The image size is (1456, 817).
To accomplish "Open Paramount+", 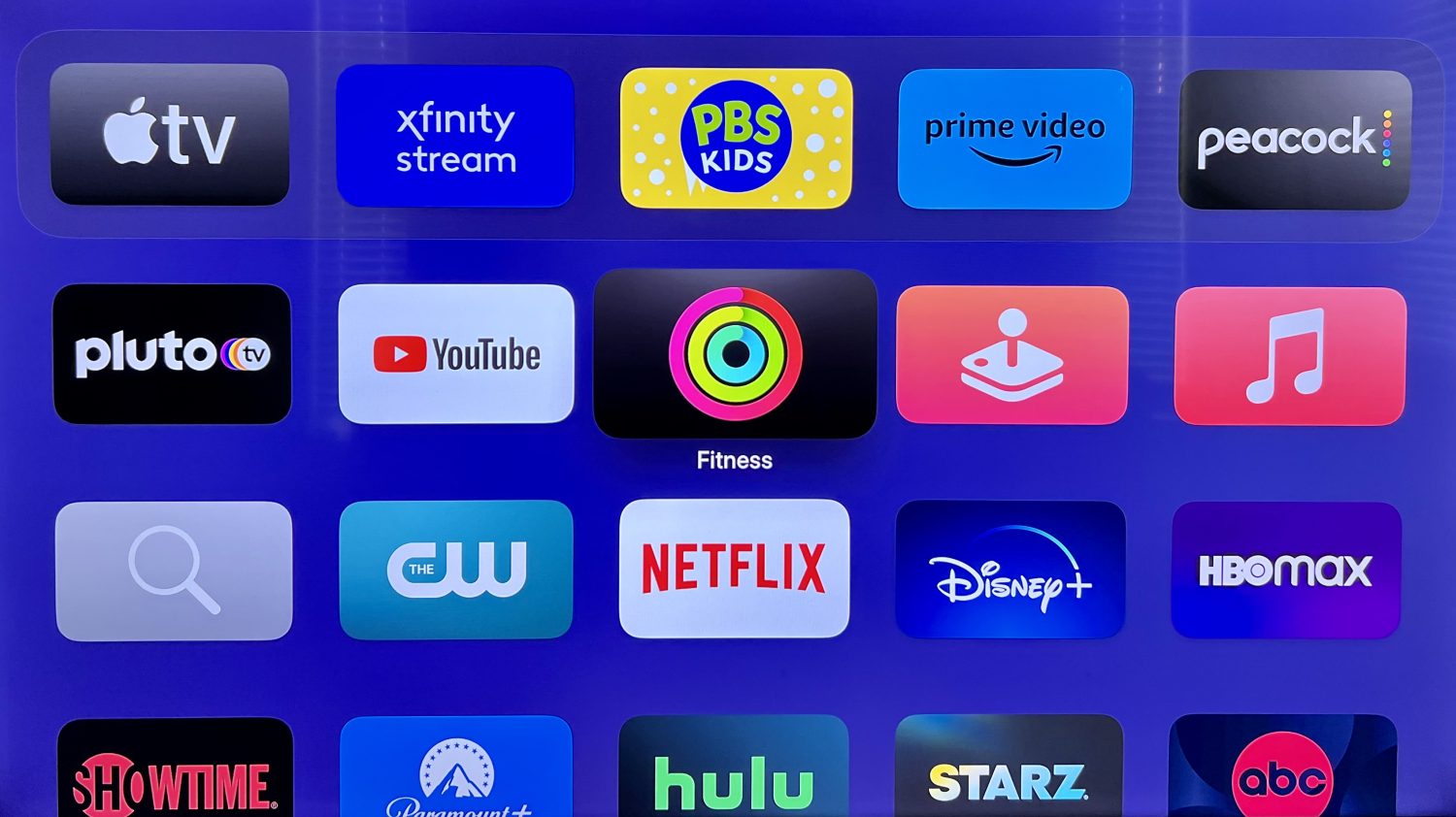I will coord(456,771).
